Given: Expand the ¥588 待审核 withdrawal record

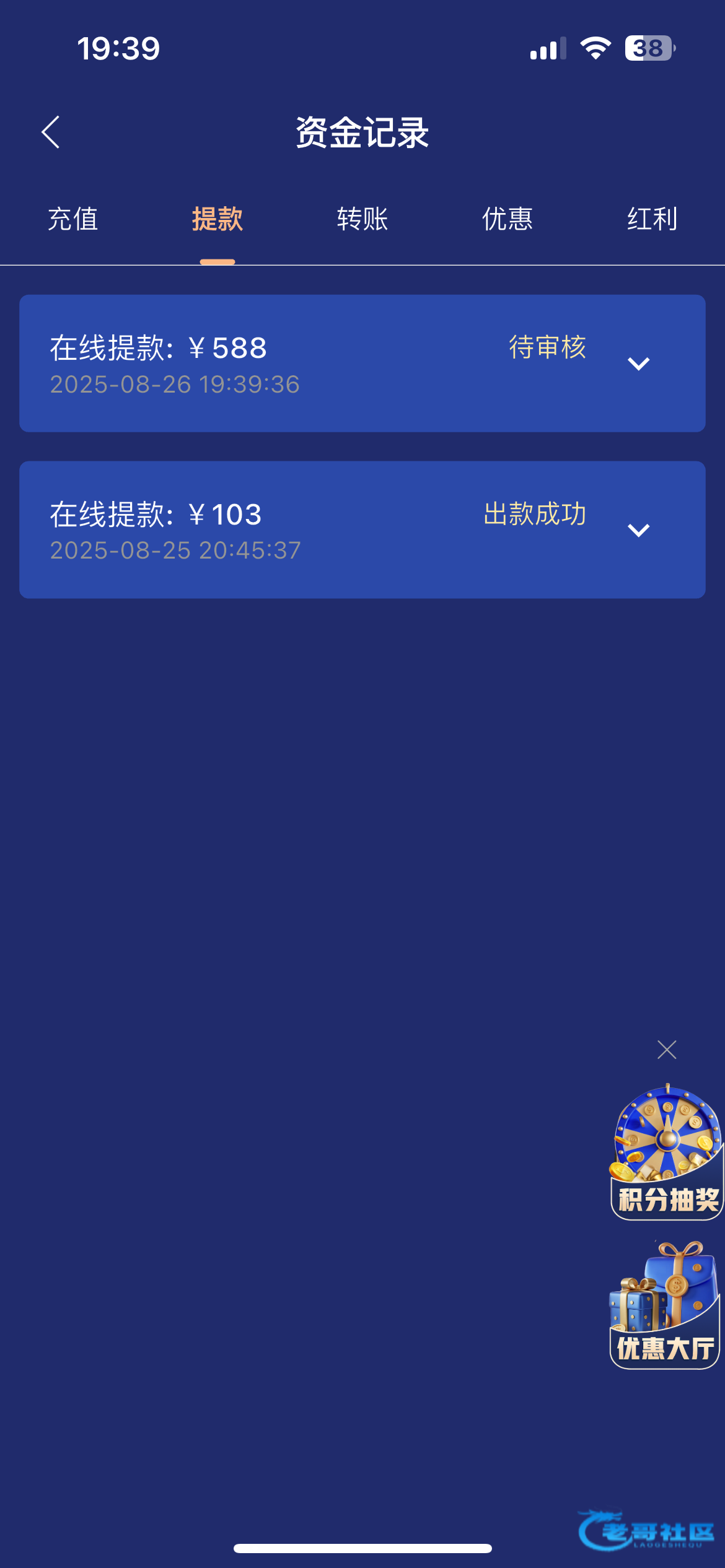Looking at the screenshot, I should click(x=638, y=364).
